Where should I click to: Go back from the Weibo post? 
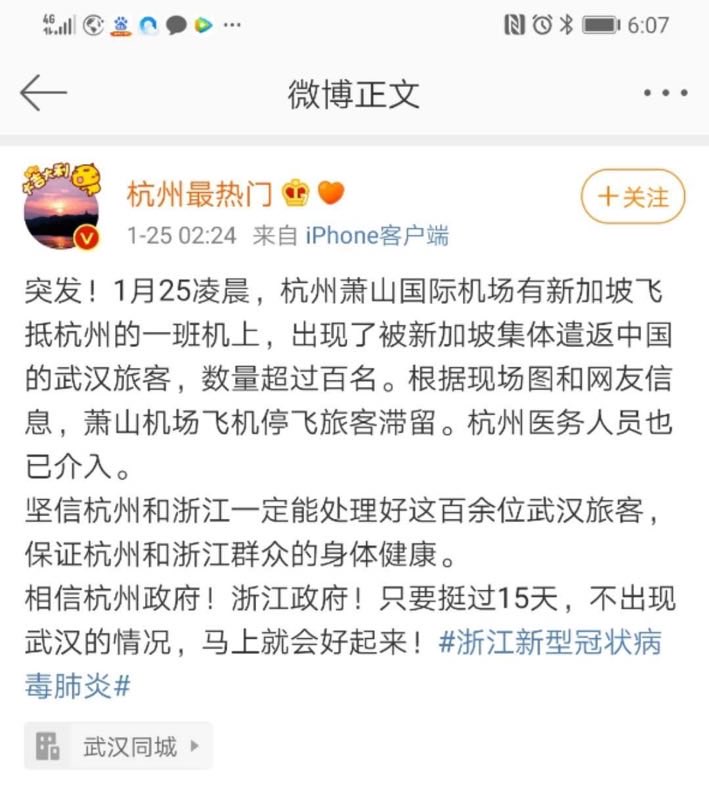point(43,94)
